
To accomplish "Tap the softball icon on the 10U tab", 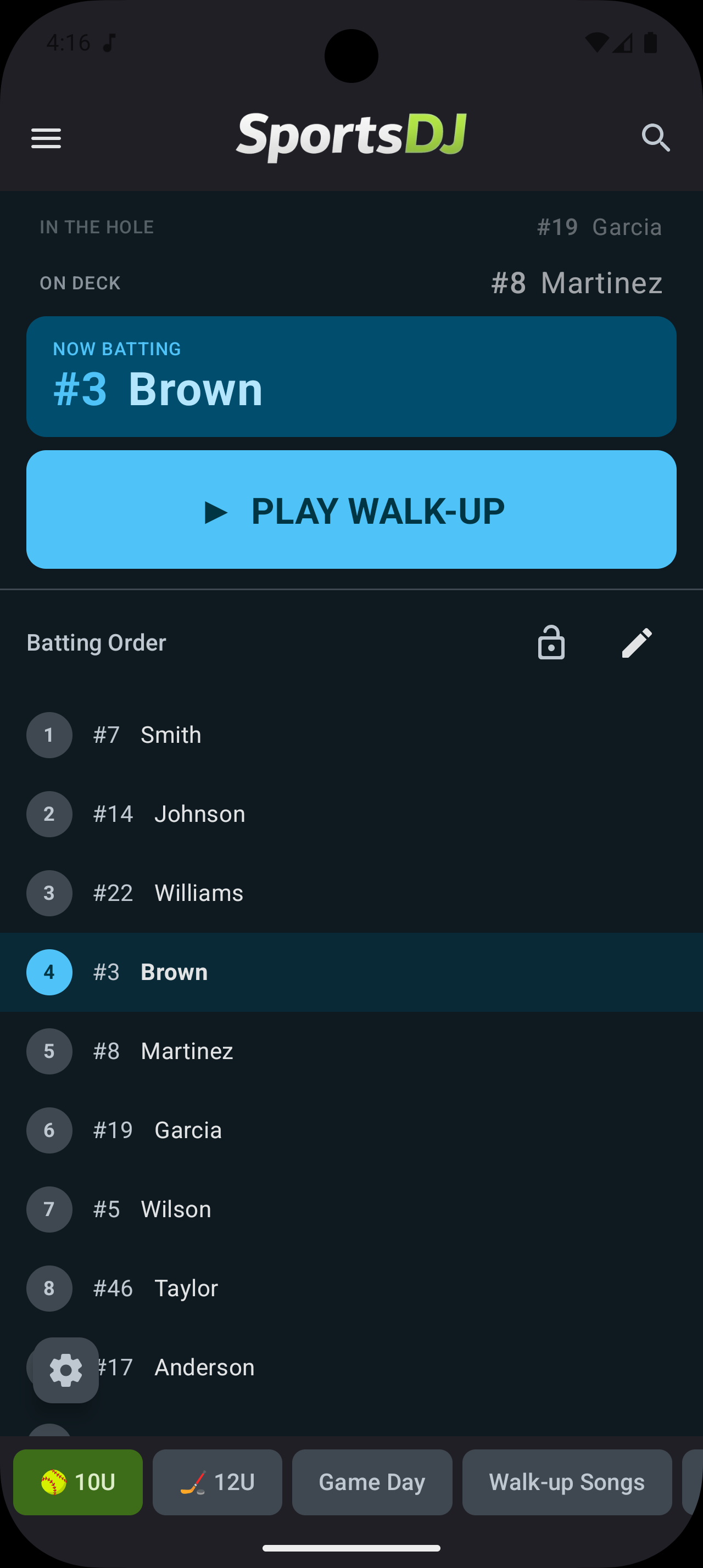I will (54, 1482).
